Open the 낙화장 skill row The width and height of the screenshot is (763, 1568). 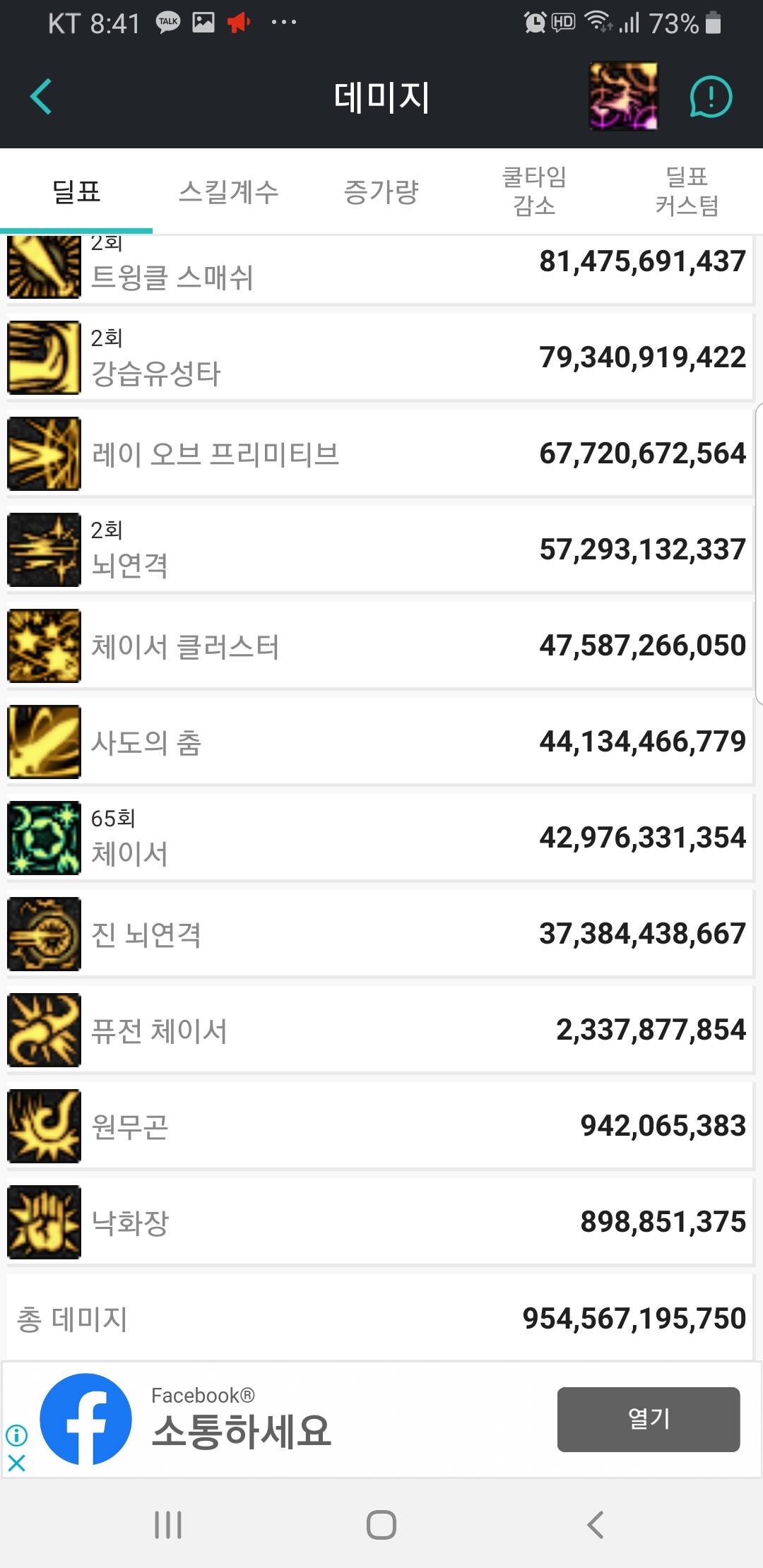[x=380, y=1222]
